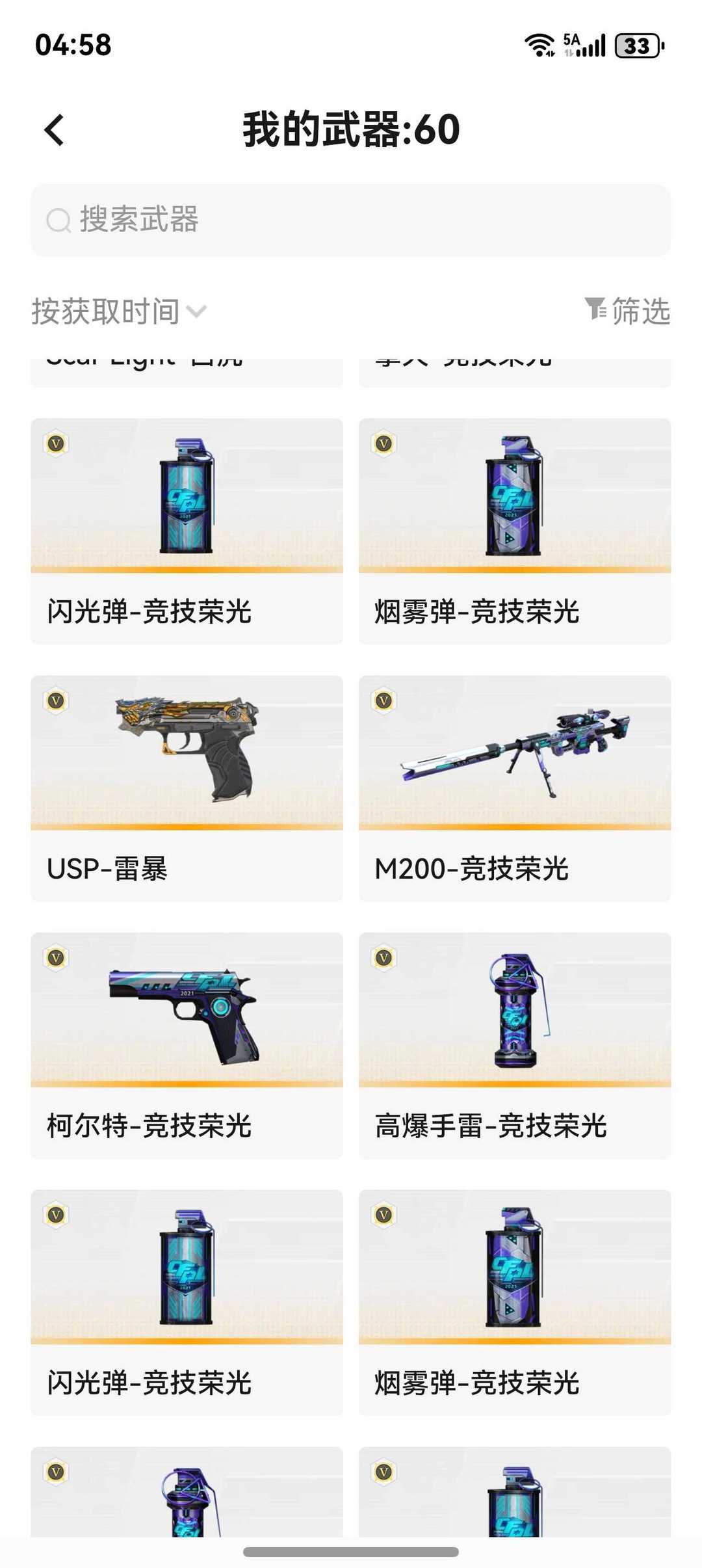The height and width of the screenshot is (1568, 702).
Task: Expand the 按获取时间 sort dropdown
Action: (119, 312)
